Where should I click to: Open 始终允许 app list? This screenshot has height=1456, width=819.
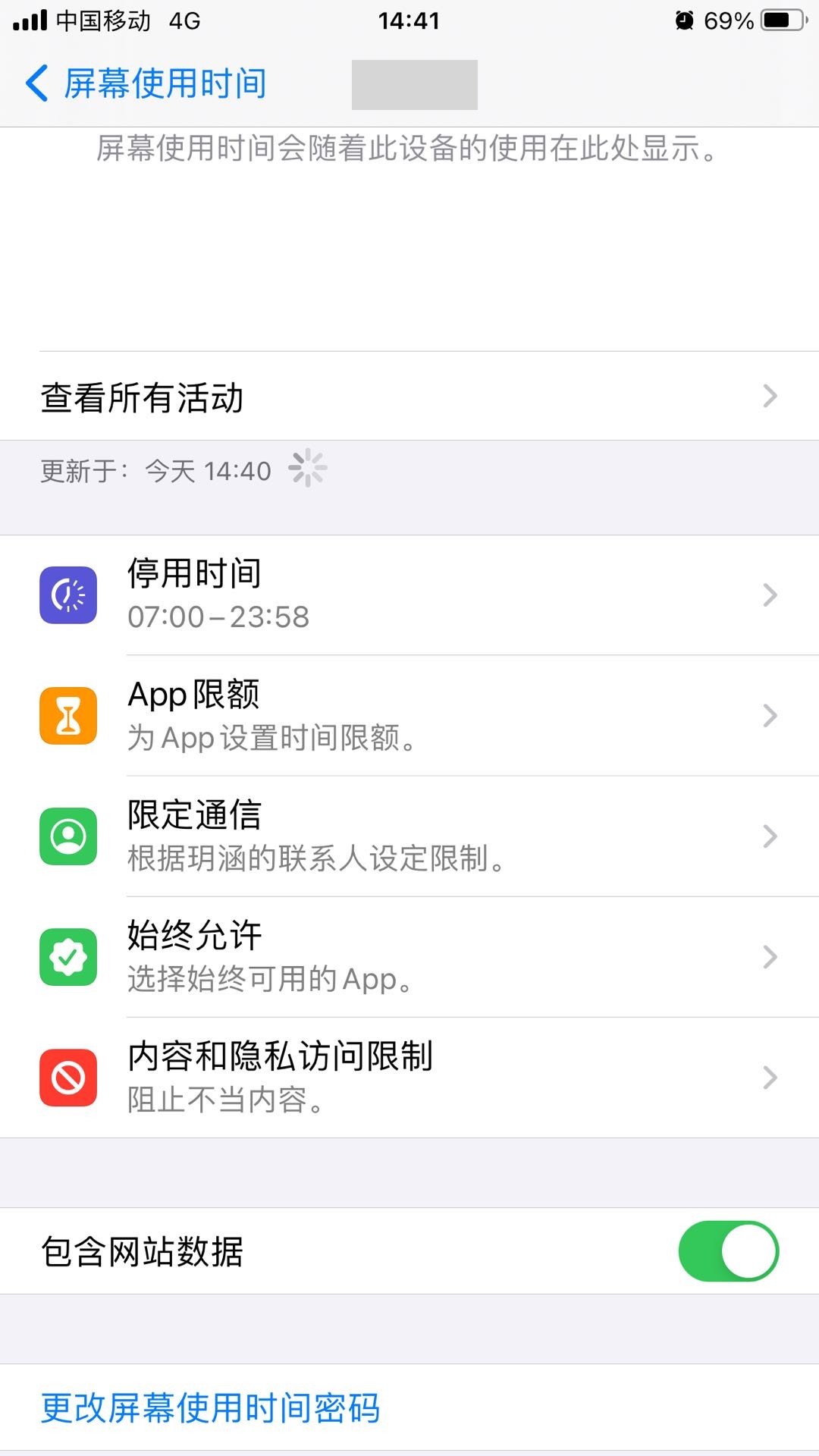409,957
